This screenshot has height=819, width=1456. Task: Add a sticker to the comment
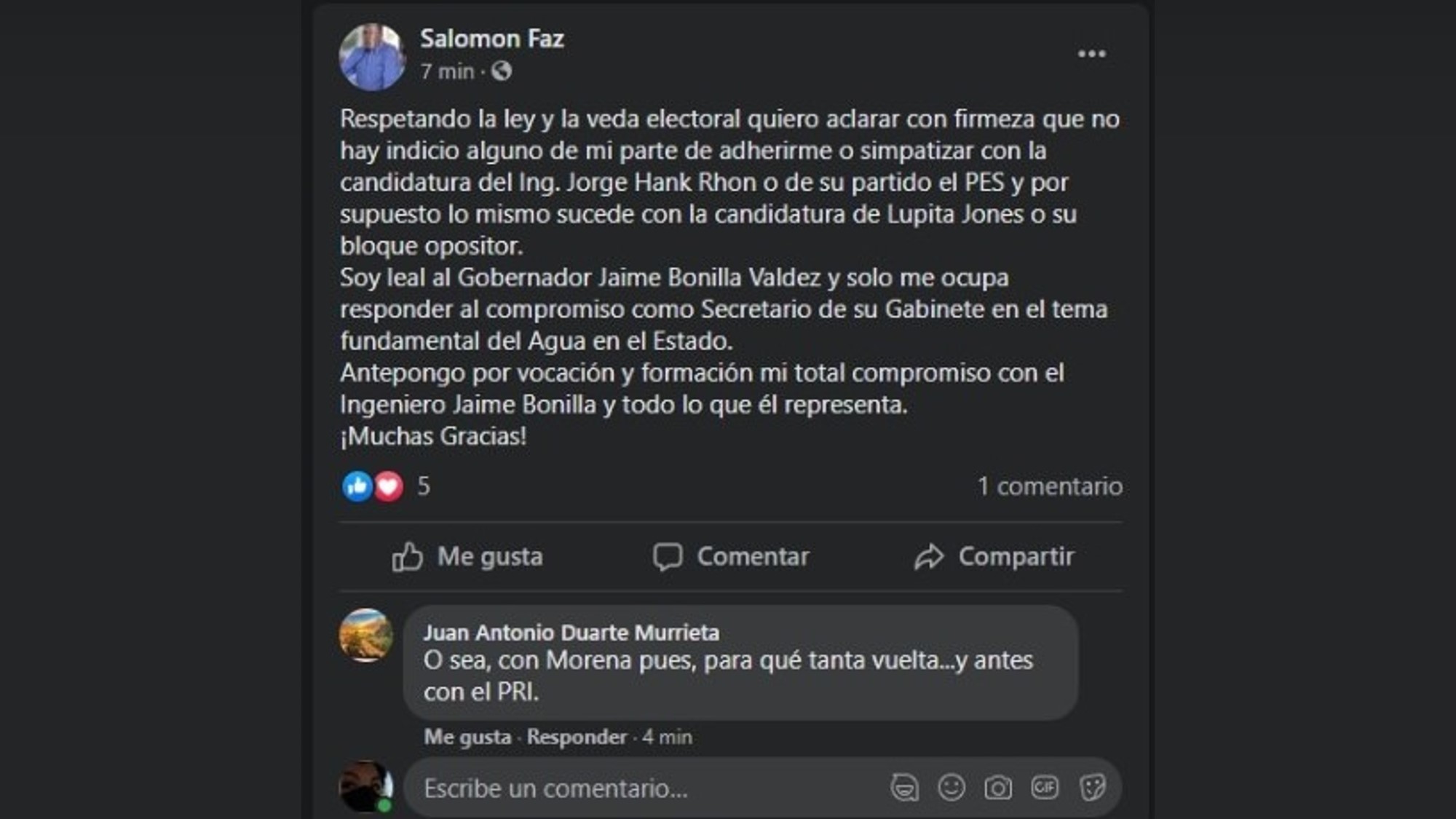[1092, 788]
